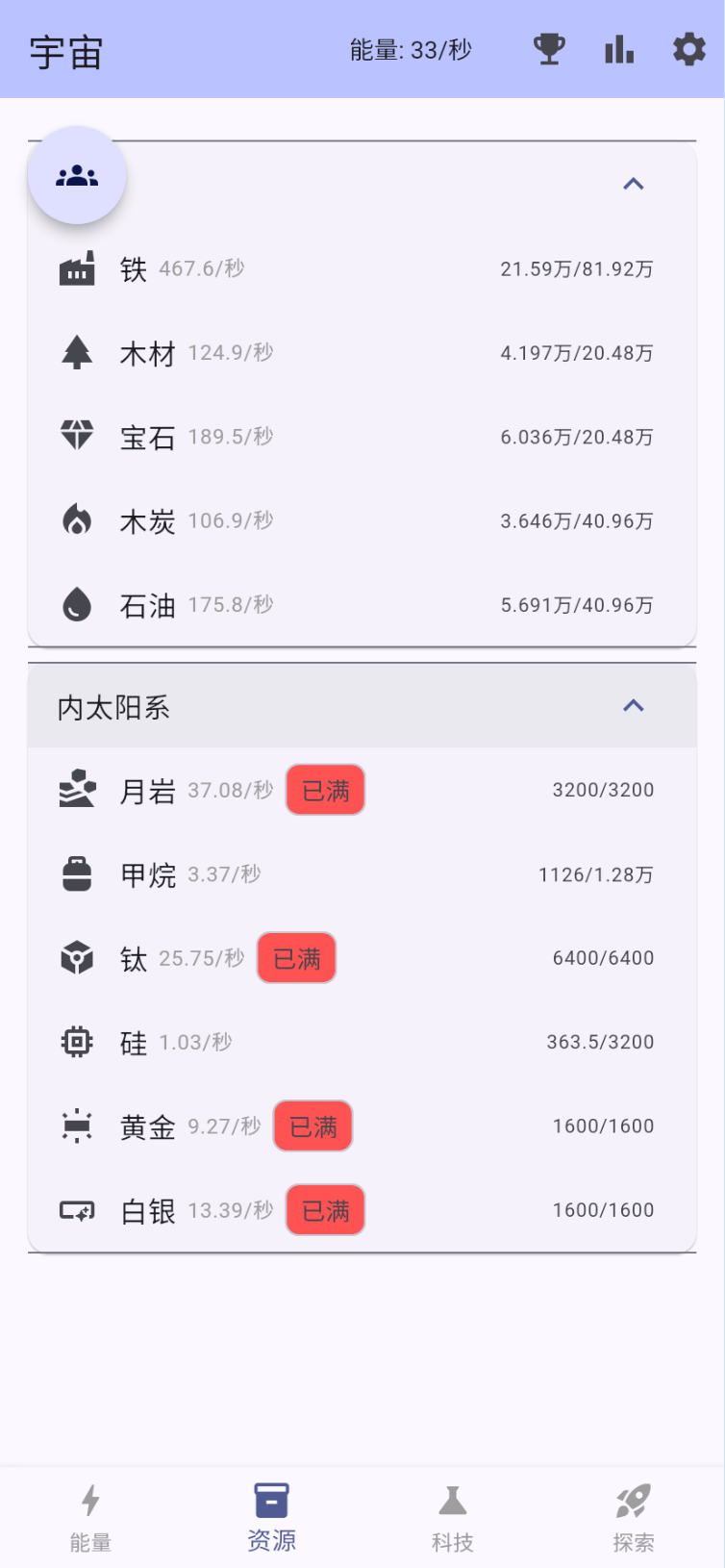Open the statistics bar chart
This screenshot has height=1568, width=725.
[619, 49]
